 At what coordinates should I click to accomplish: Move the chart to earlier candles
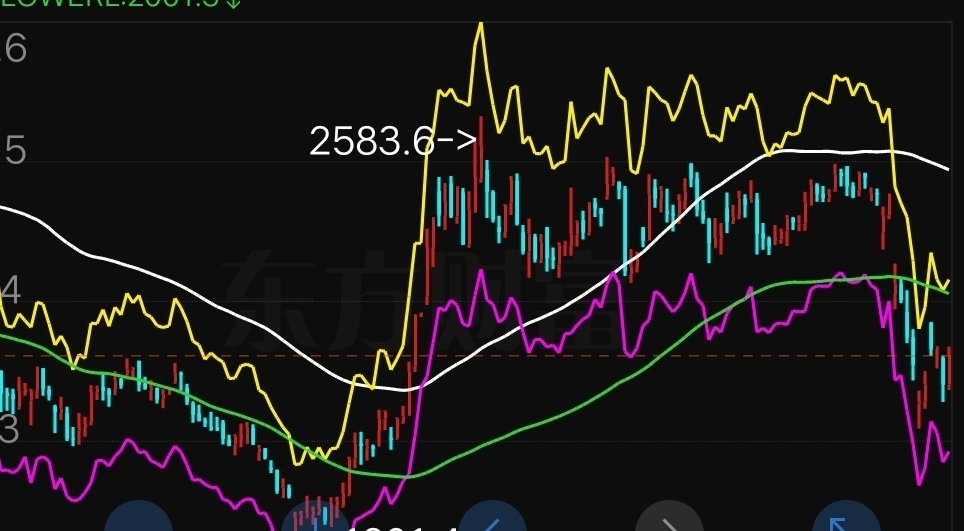click(x=492, y=521)
